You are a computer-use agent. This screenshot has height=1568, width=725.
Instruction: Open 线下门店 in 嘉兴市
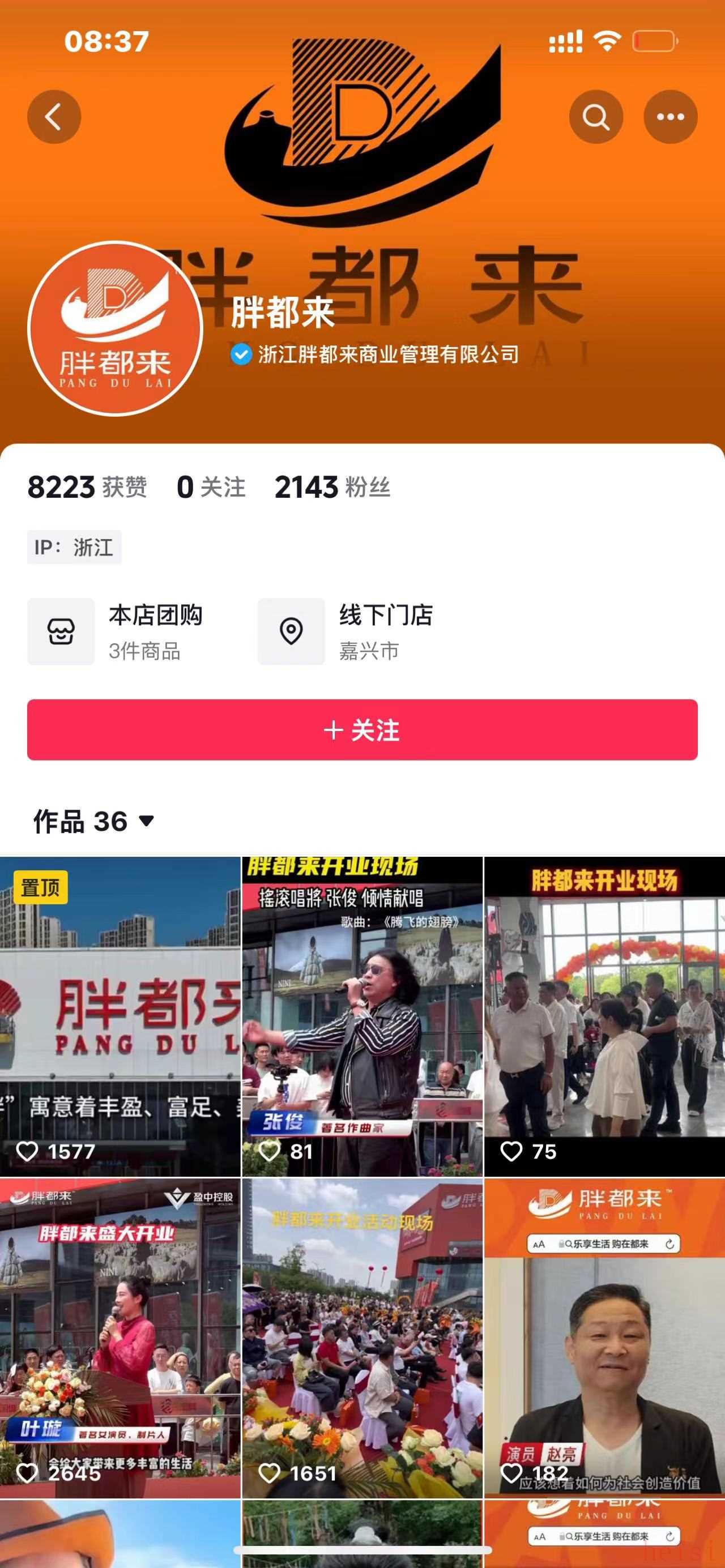345,631
